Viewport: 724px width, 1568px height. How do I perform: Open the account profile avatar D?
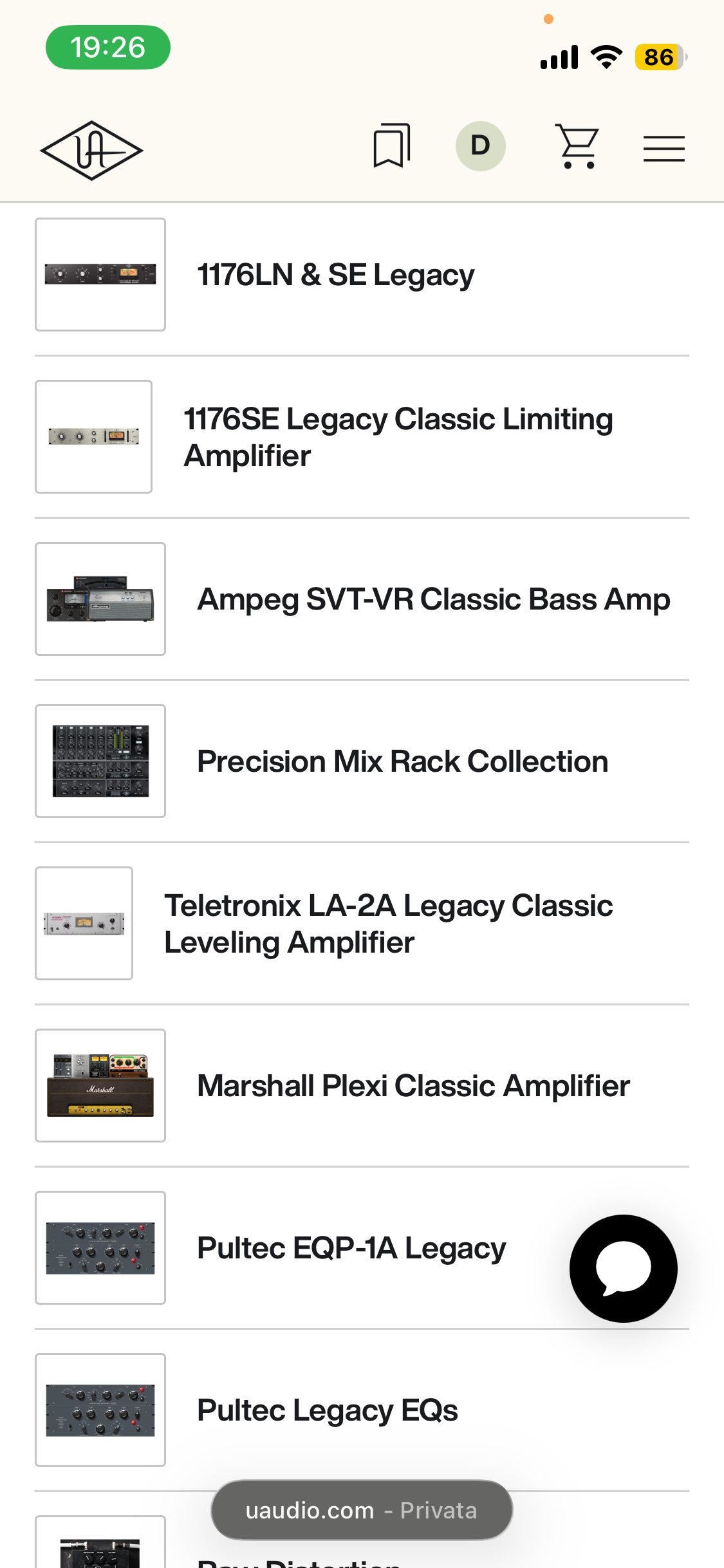point(480,146)
